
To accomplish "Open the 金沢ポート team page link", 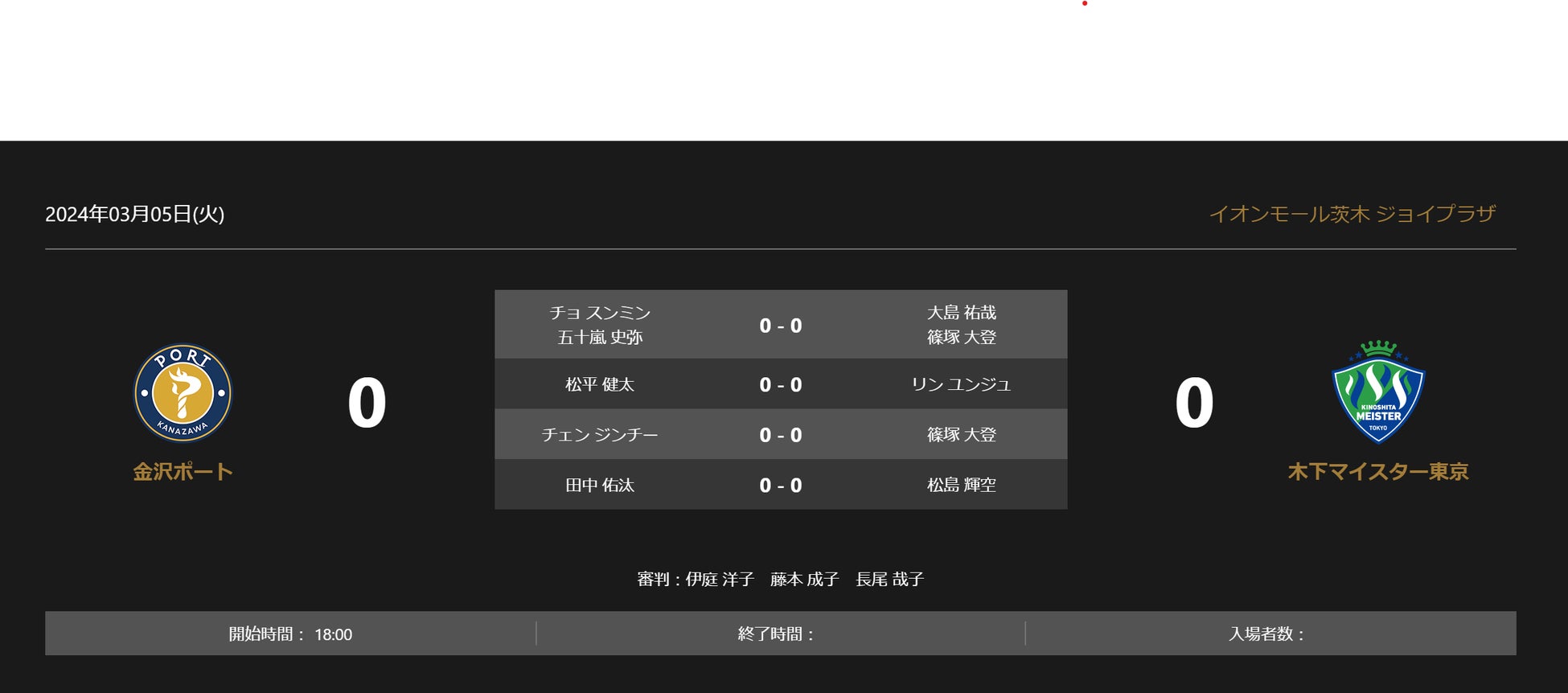I will click(183, 471).
